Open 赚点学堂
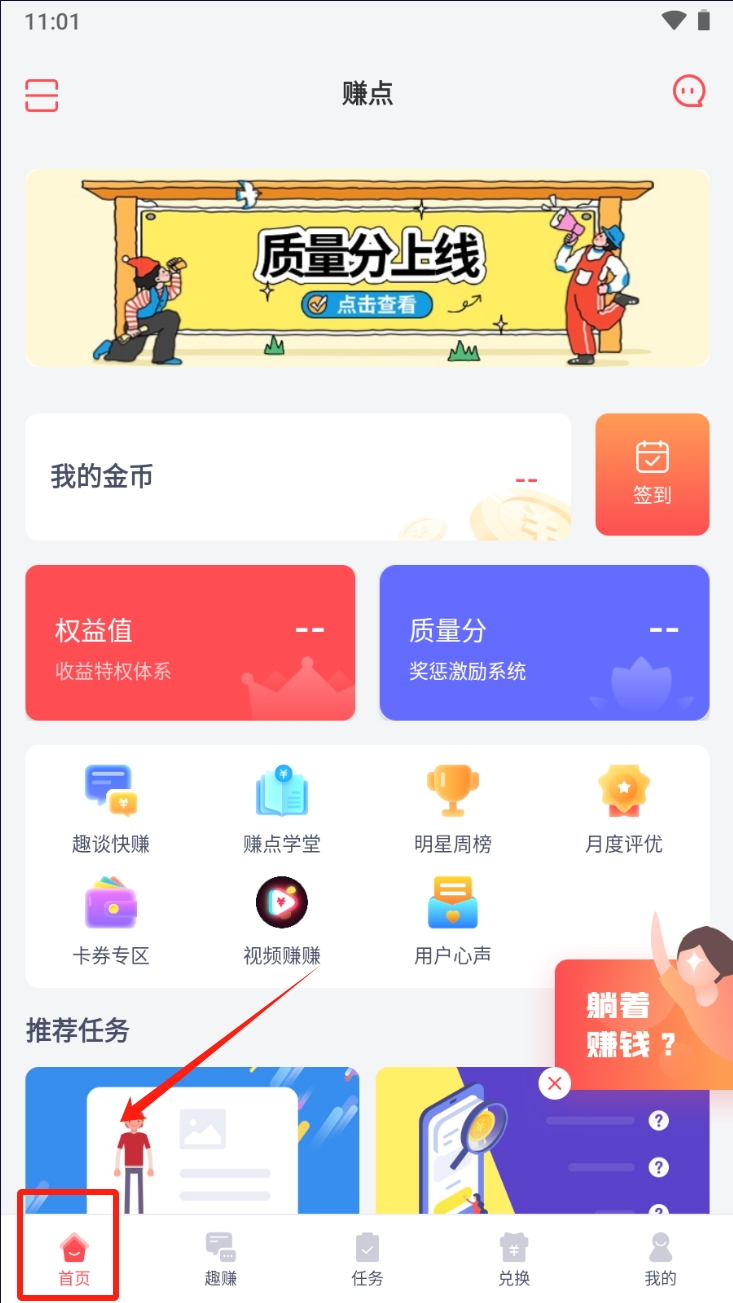 tap(282, 808)
